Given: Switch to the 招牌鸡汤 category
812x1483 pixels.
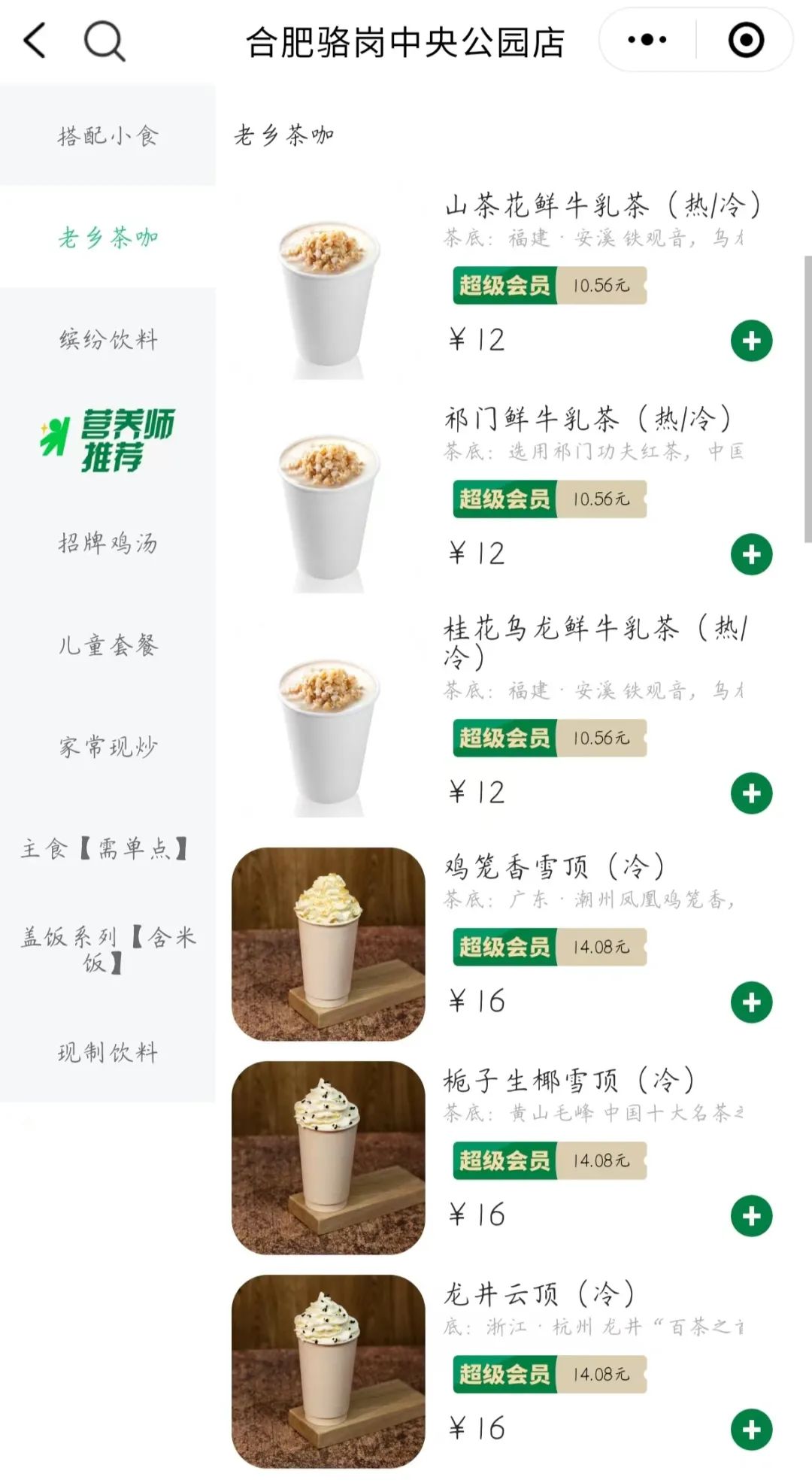Looking at the screenshot, I should click(108, 543).
